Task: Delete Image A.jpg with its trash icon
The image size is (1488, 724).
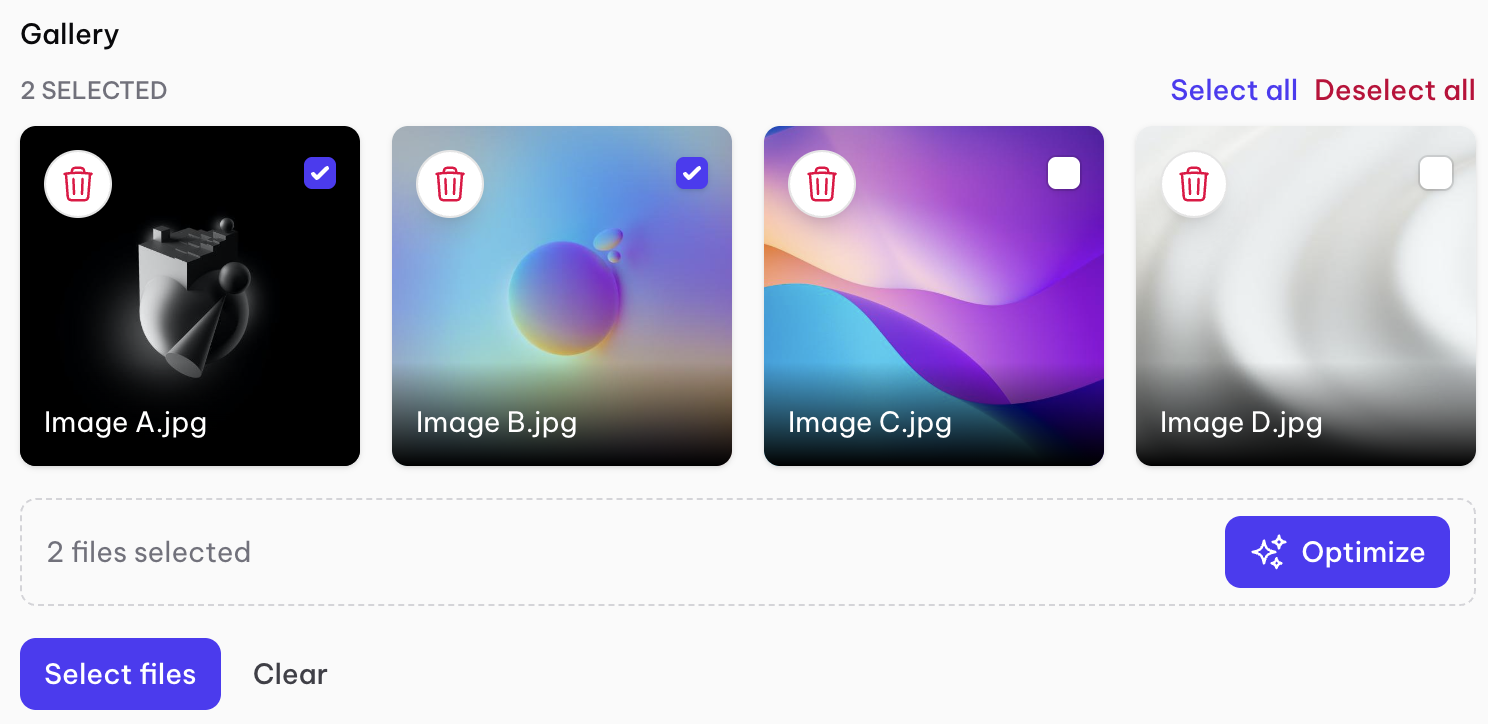Action: pos(78,184)
